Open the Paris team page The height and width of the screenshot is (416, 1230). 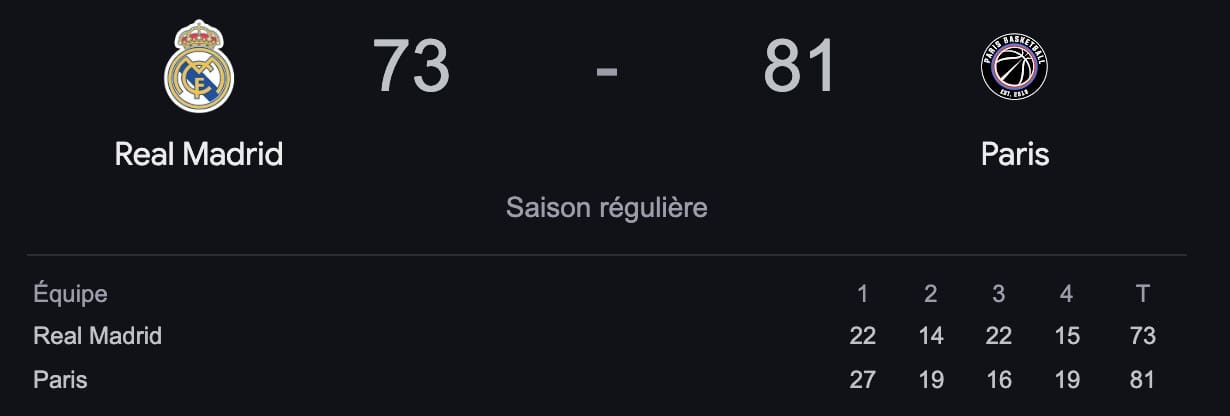pyautogui.click(x=1014, y=154)
